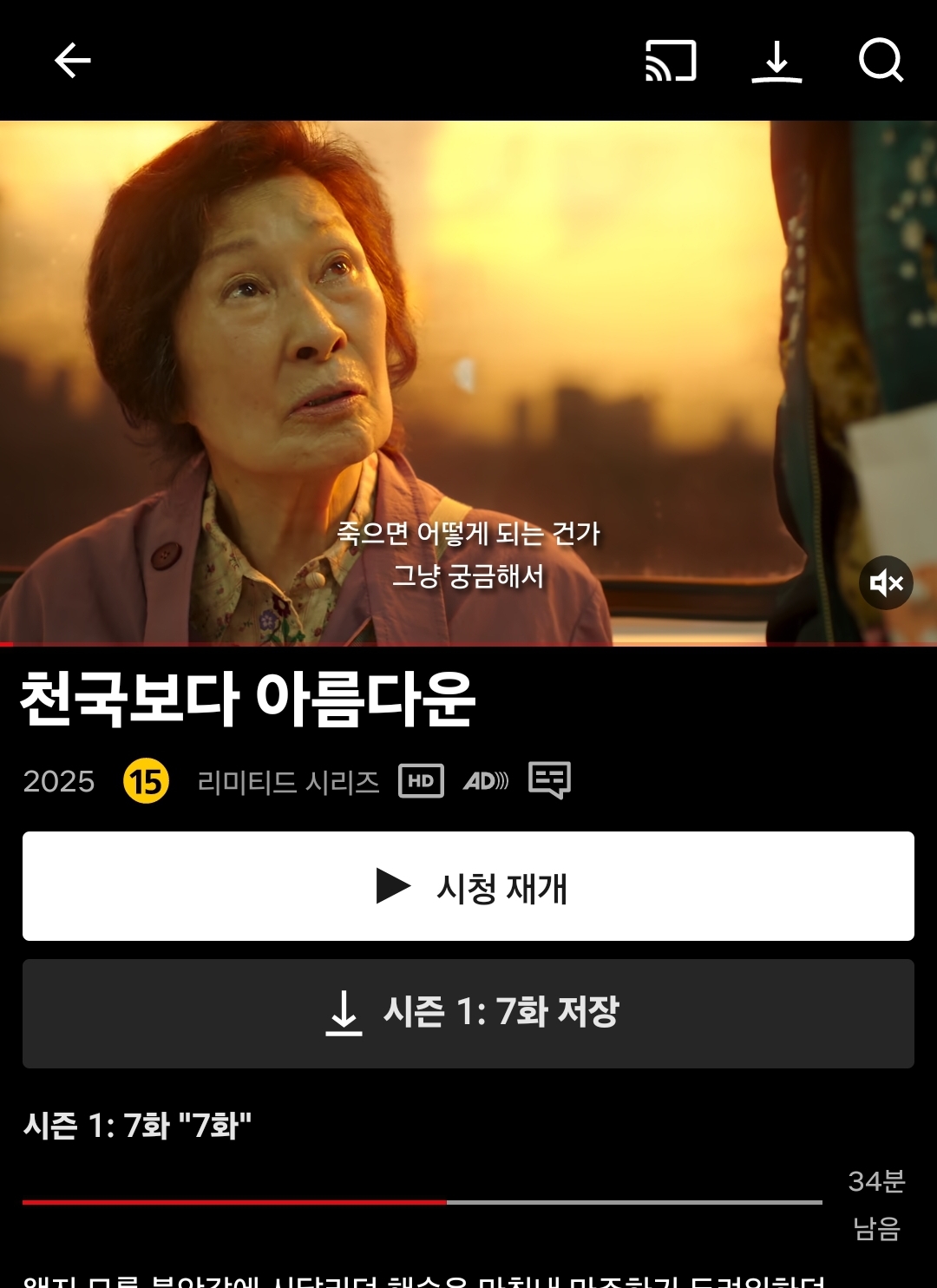Tap 시청 재개 to resume watching
The height and width of the screenshot is (1288, 937).
coord(468,886)
